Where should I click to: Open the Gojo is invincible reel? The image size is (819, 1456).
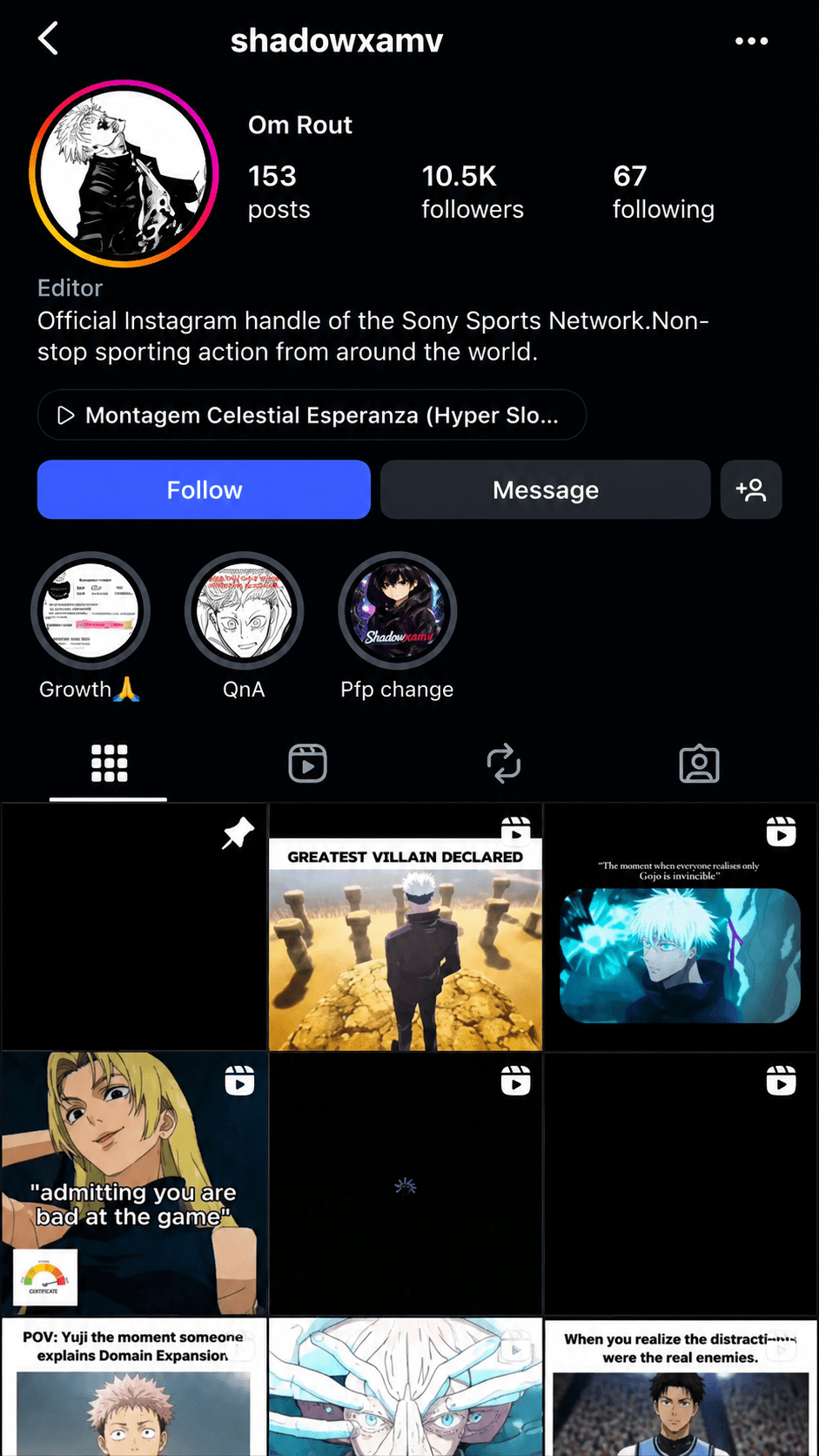[x=681, y=927]
